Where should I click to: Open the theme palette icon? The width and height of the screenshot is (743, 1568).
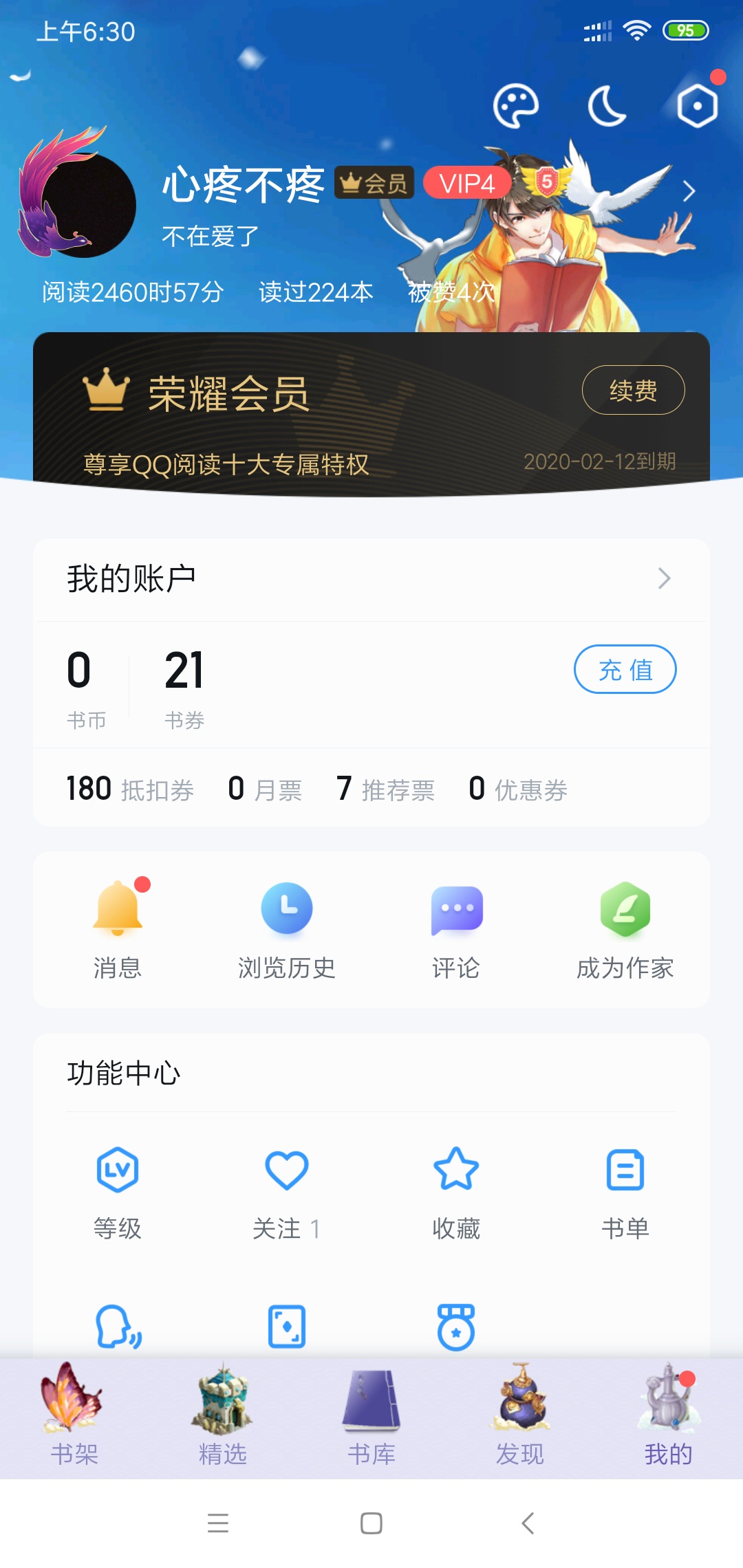(x=515, y=106)
